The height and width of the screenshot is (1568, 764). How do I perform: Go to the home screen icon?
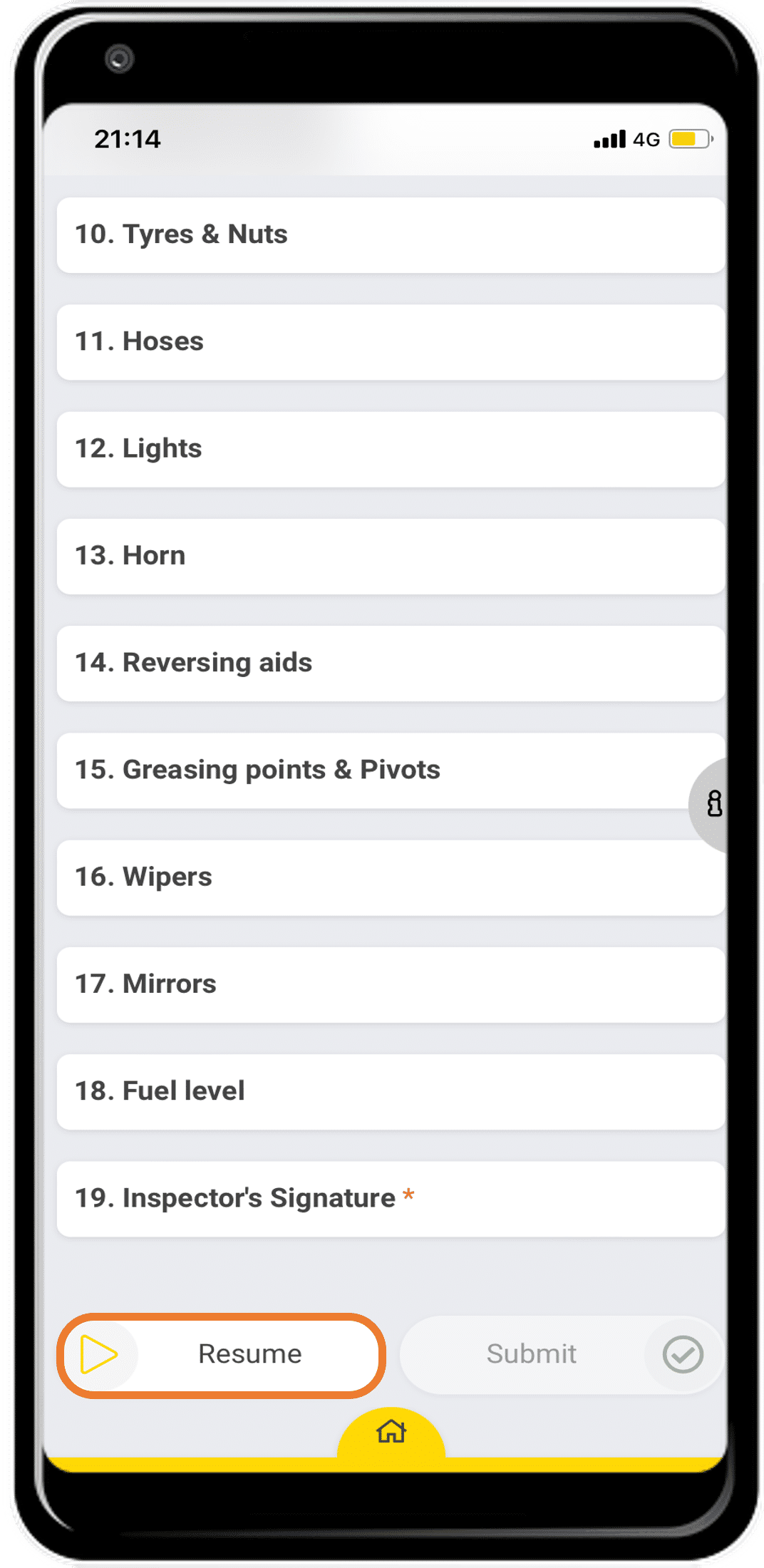391,1431
